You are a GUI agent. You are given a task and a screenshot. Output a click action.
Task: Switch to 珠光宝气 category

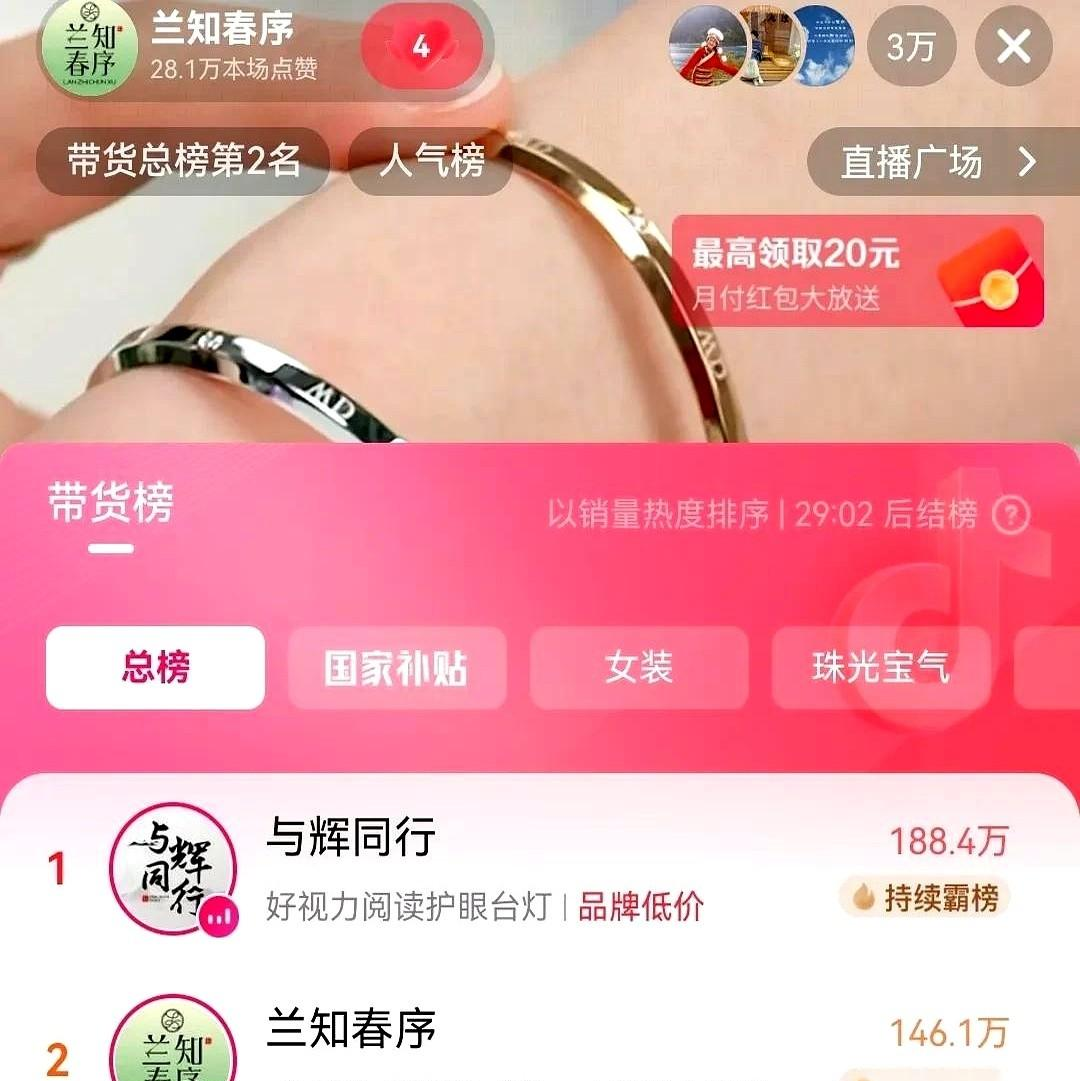[880, 668]
